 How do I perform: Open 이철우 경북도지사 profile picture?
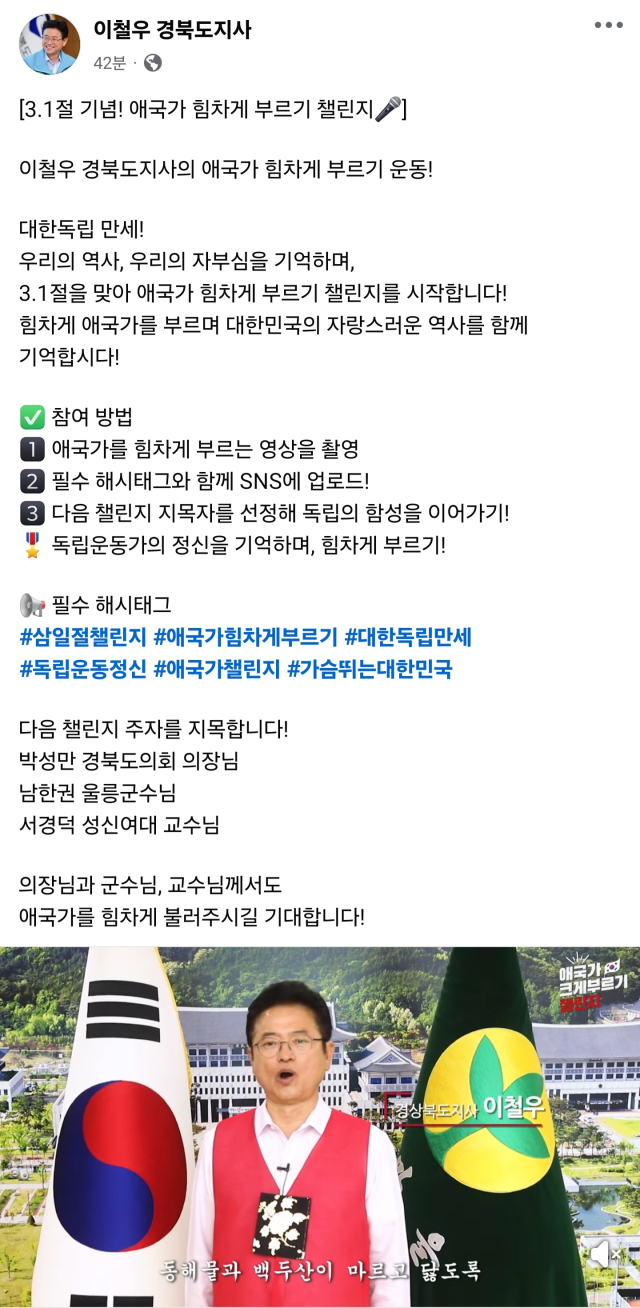pyautogui.click(x=49, y=44)
